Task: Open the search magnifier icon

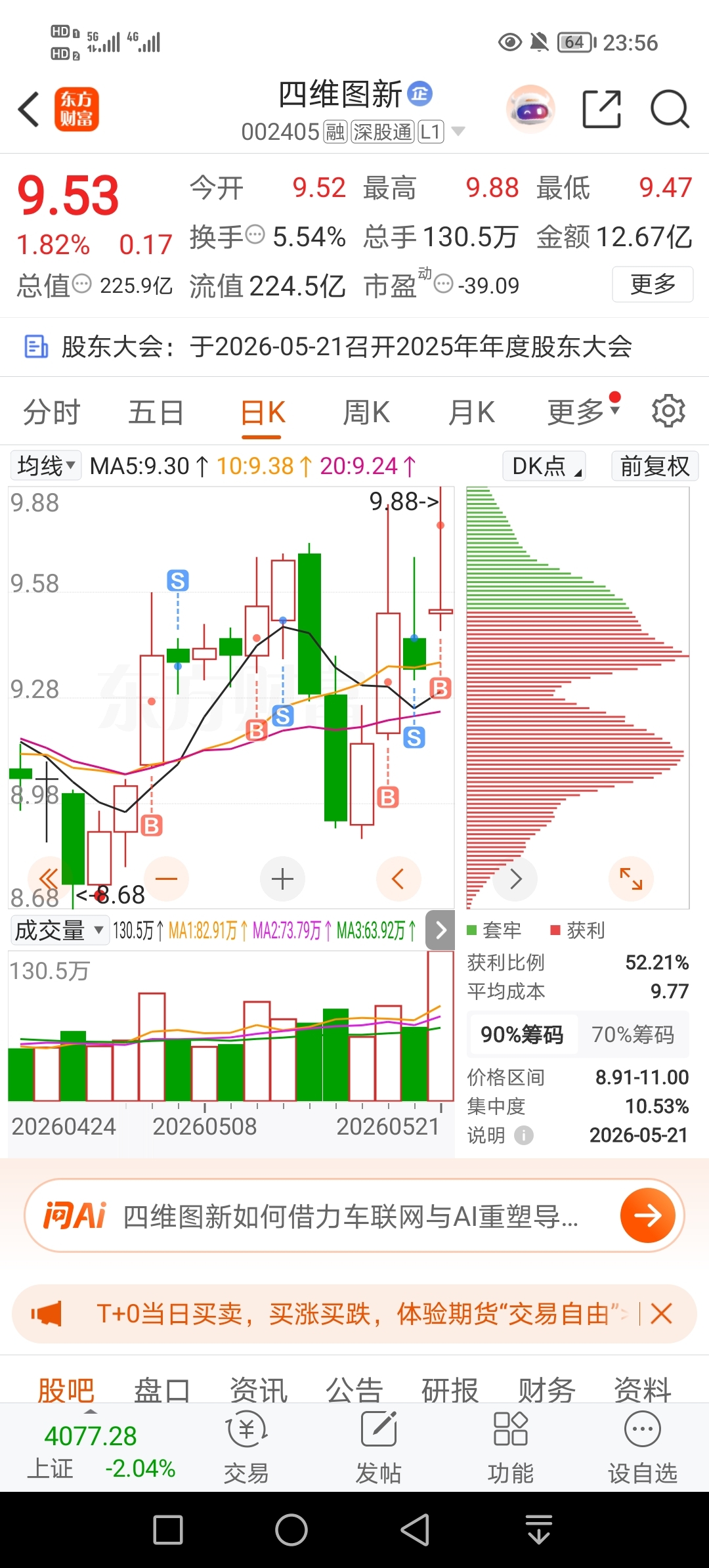Action: pyautogui.click(x=669, y=109)
